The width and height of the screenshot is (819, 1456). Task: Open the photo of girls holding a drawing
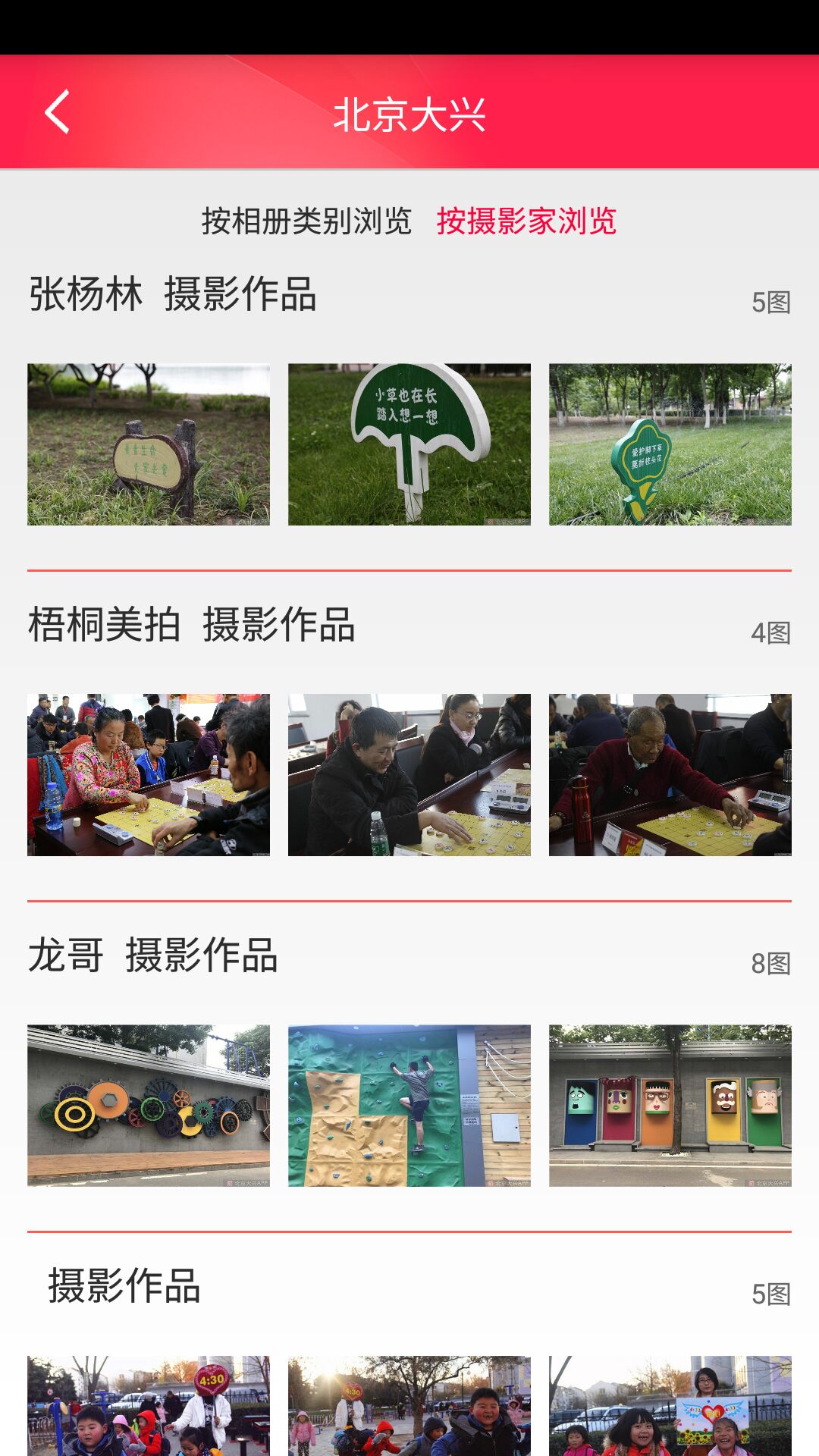coord(670,1406)
